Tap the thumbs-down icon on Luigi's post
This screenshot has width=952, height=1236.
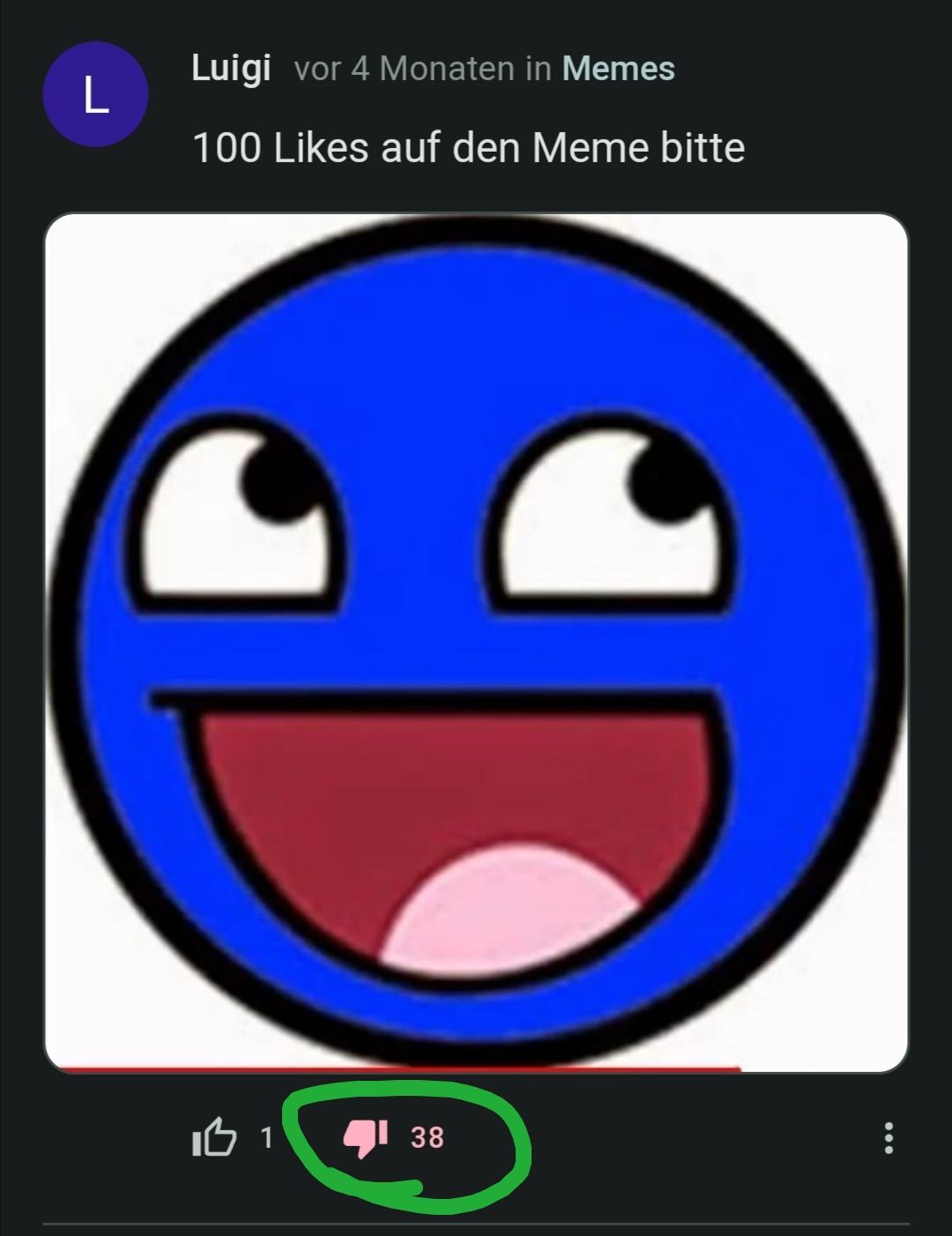coord(366,1138)
